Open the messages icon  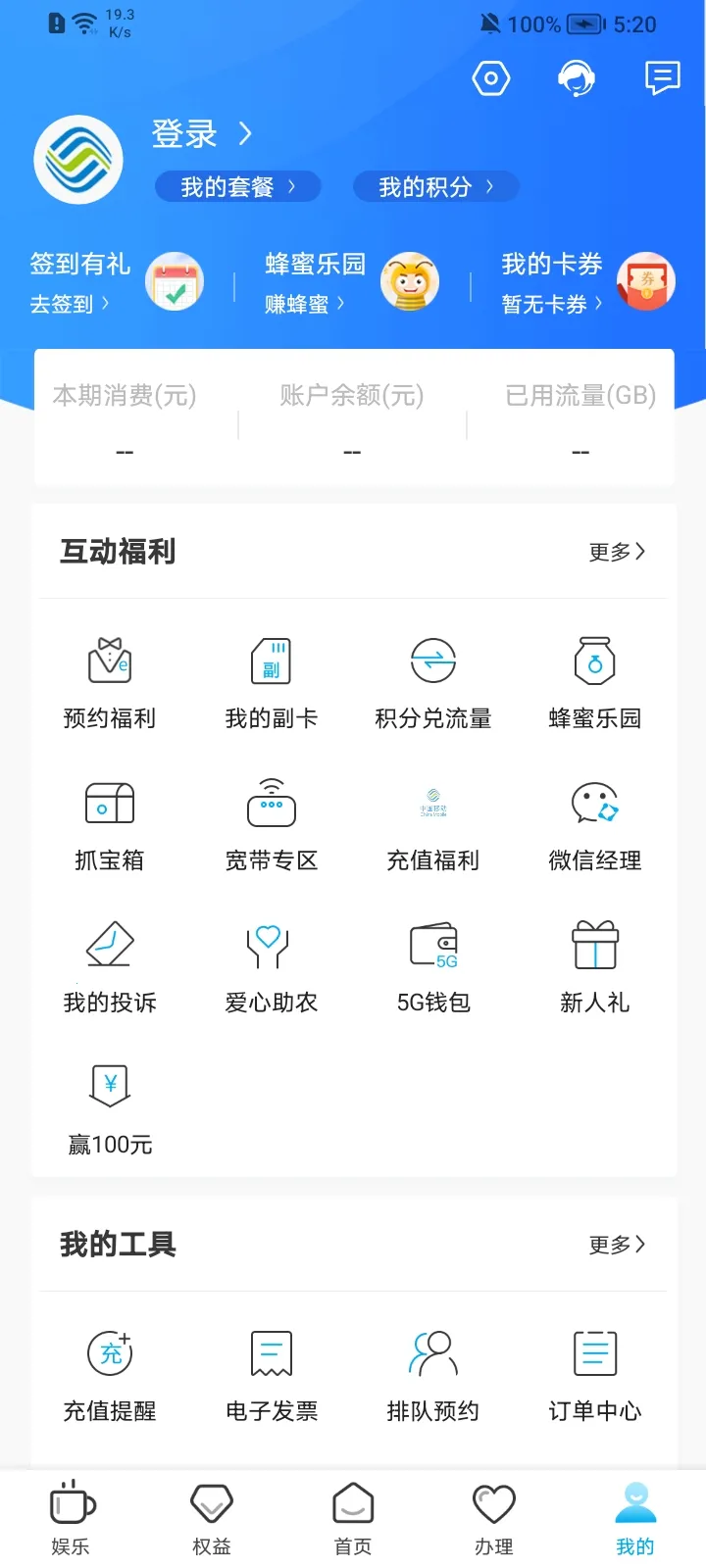662,78
